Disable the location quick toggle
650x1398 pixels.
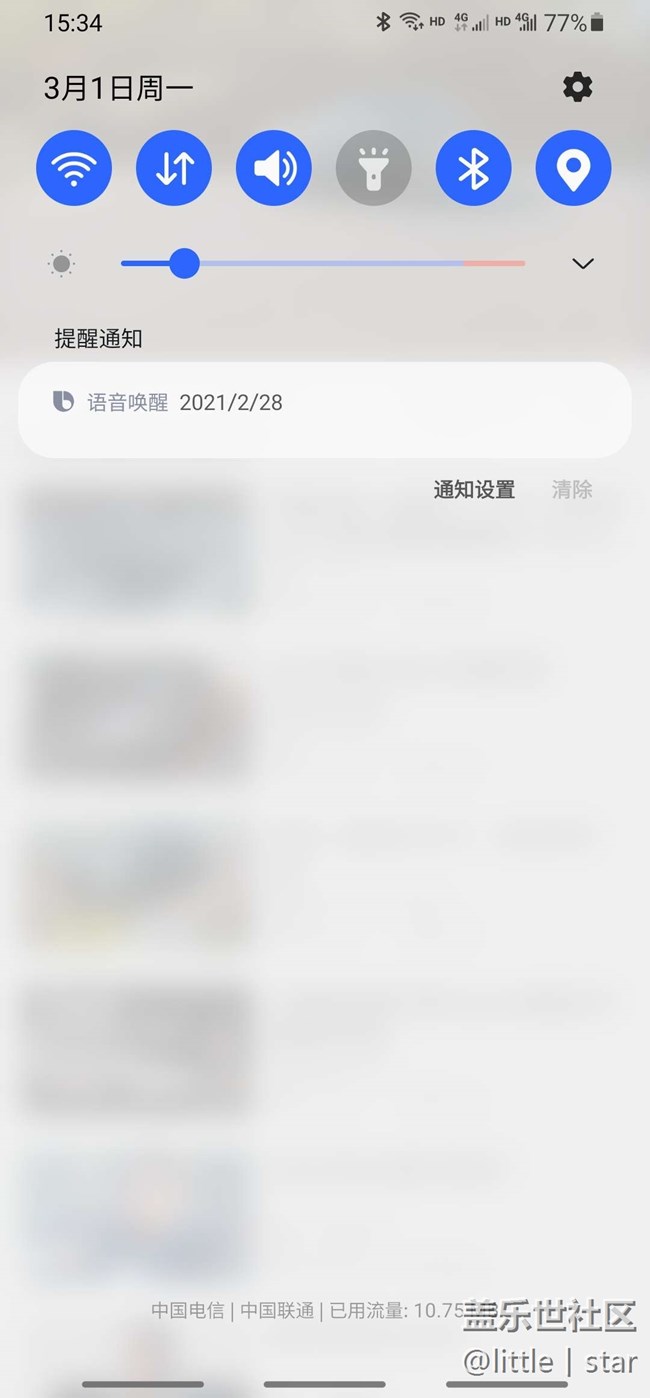tap(573, 168)
